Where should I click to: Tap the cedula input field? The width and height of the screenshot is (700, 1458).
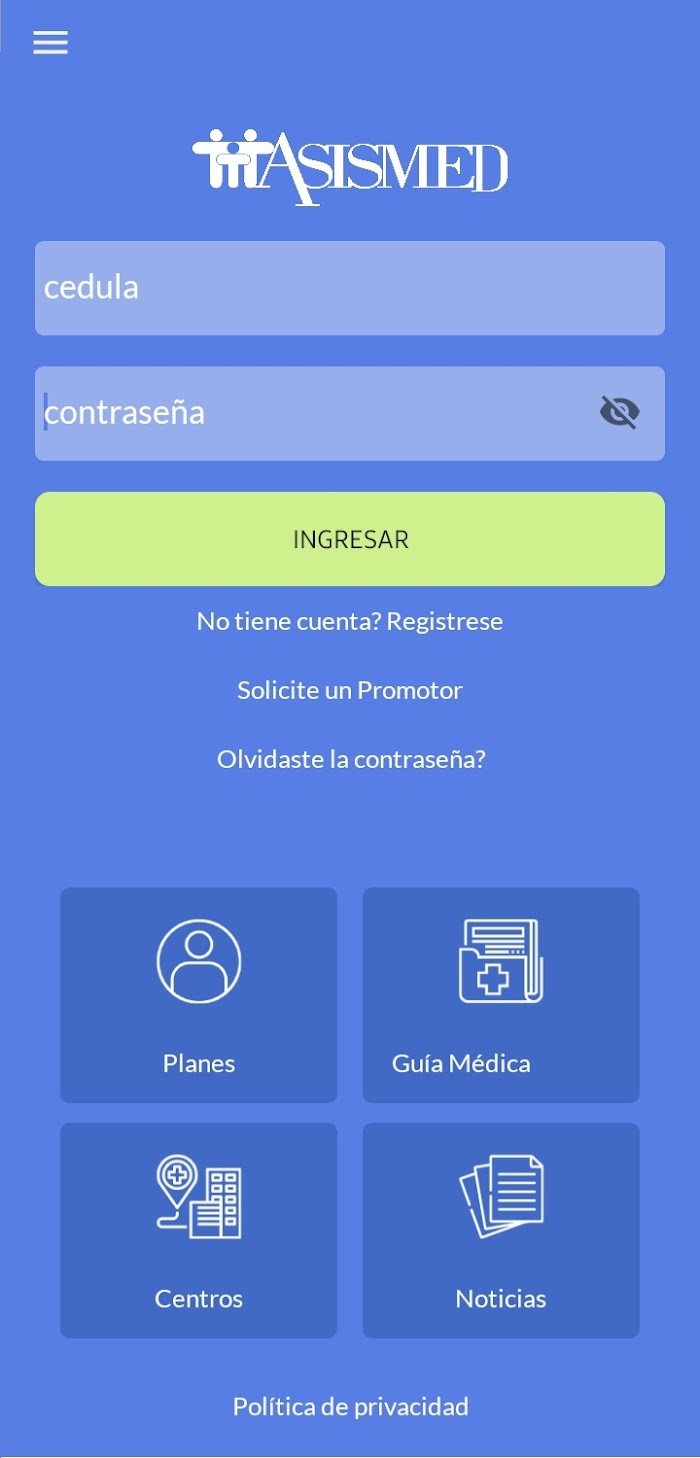click(350, 288)
